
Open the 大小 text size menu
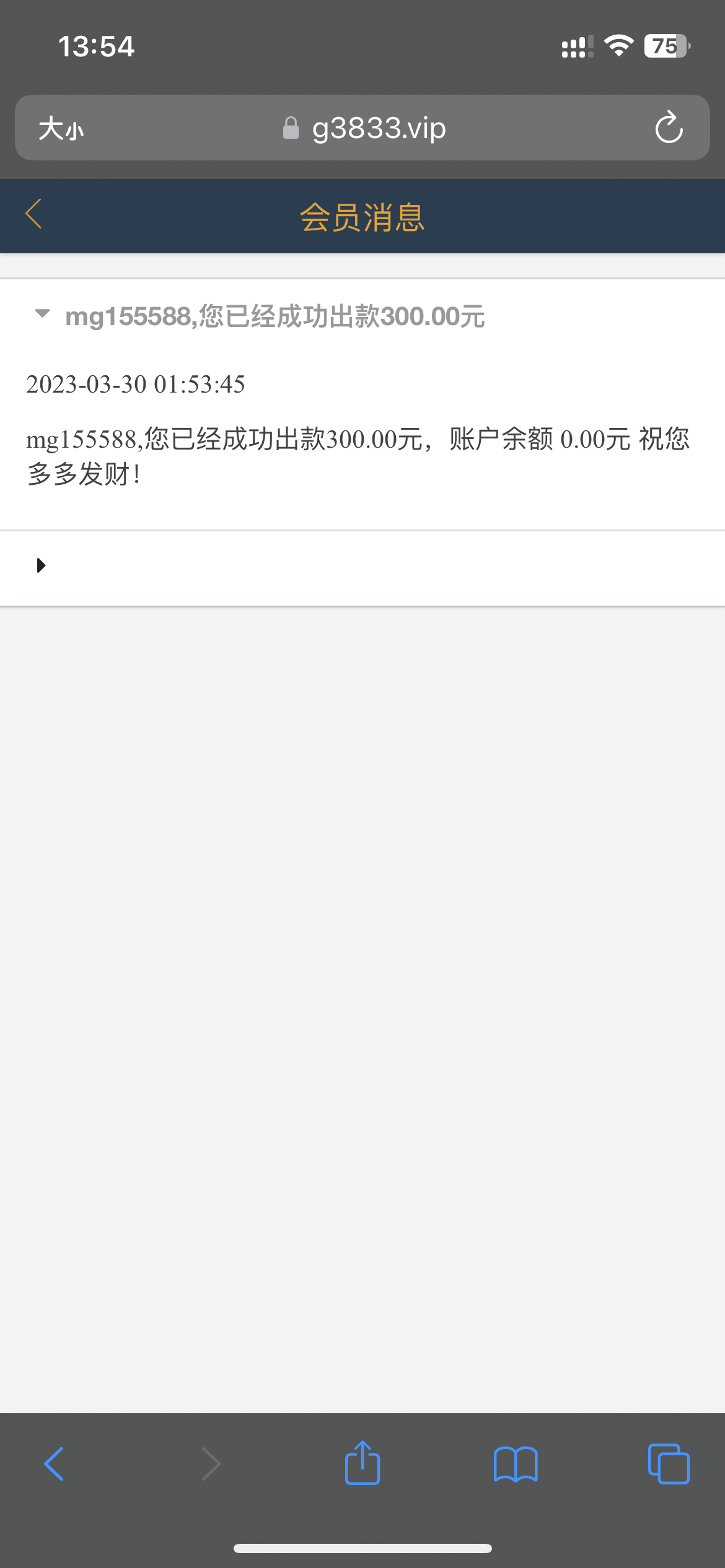click(61, 129)
